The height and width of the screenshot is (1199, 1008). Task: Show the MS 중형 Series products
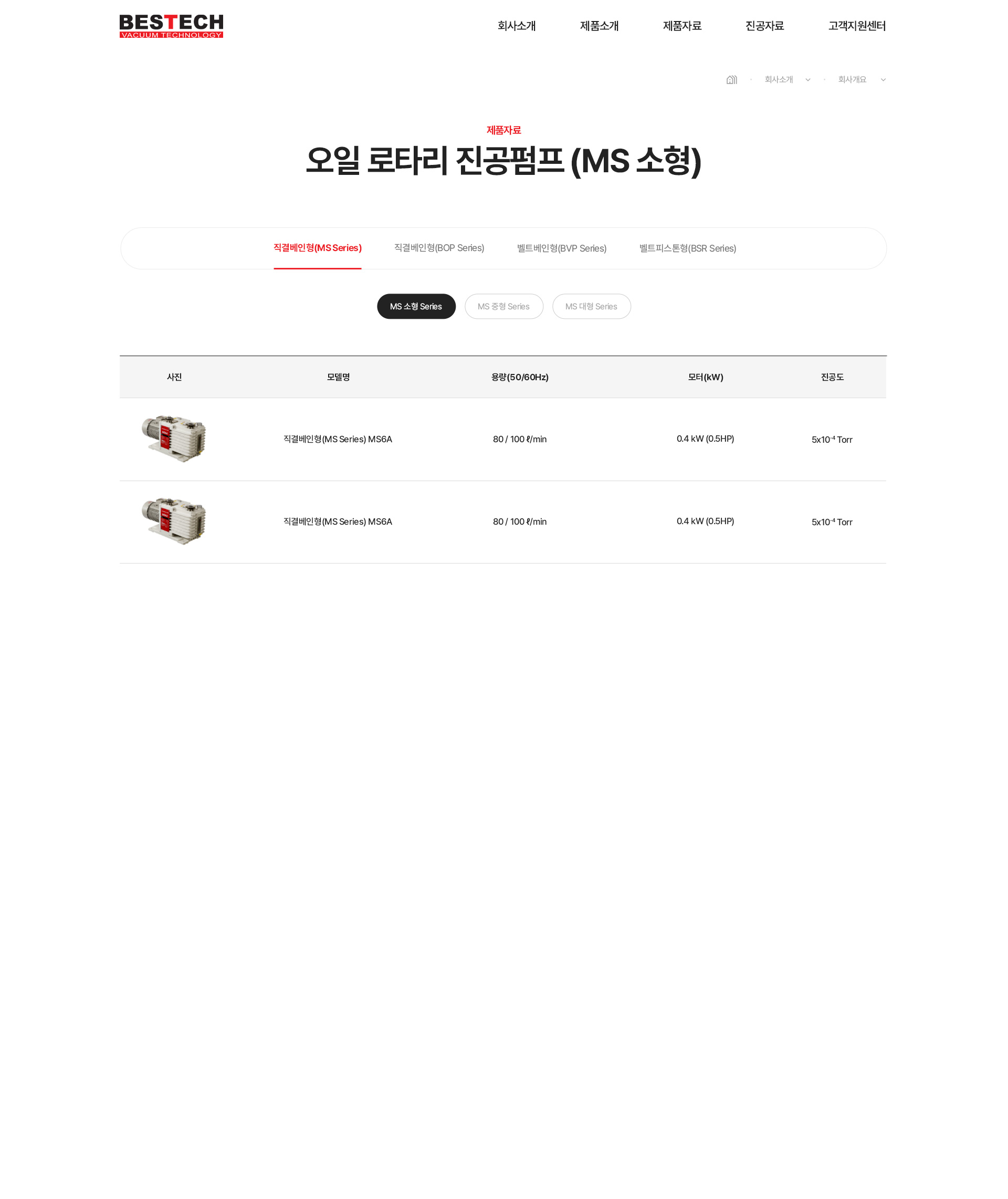point(503,306)
